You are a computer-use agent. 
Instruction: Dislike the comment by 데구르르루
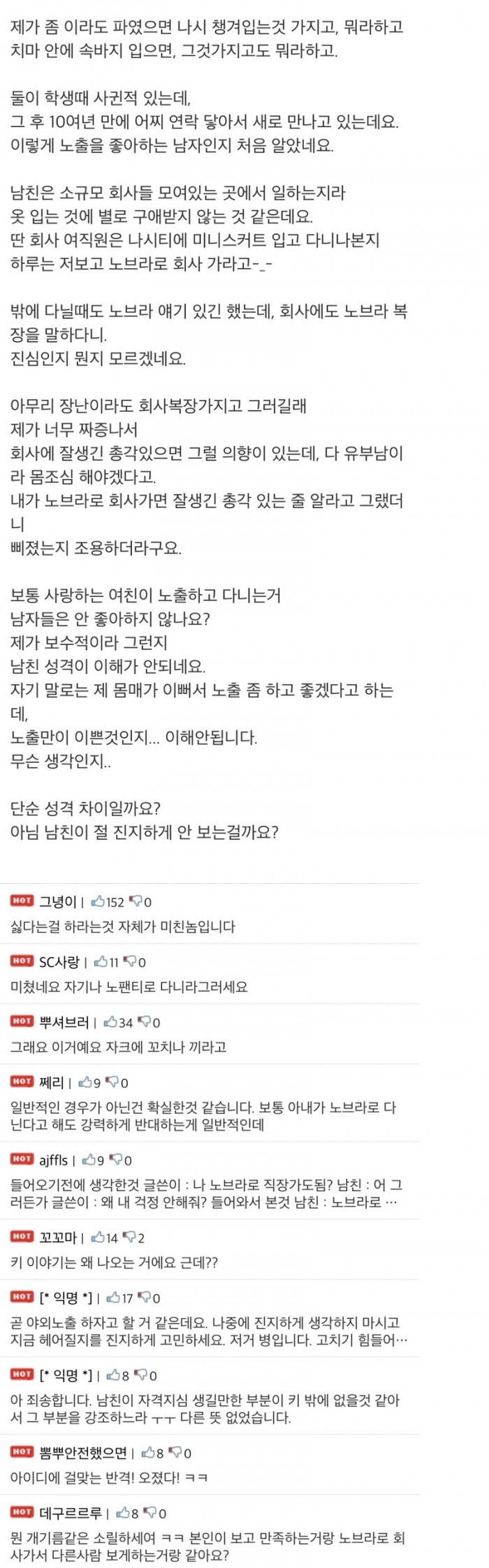coord(151,1514)
